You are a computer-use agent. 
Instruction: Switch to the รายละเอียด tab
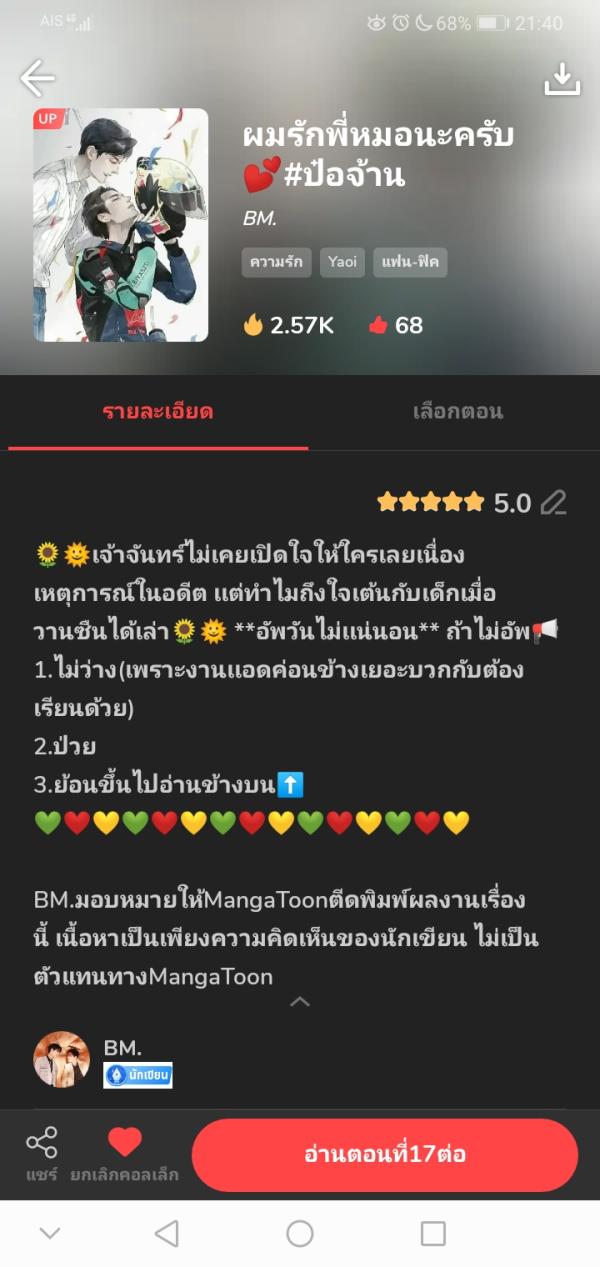(x=158, y=412)
